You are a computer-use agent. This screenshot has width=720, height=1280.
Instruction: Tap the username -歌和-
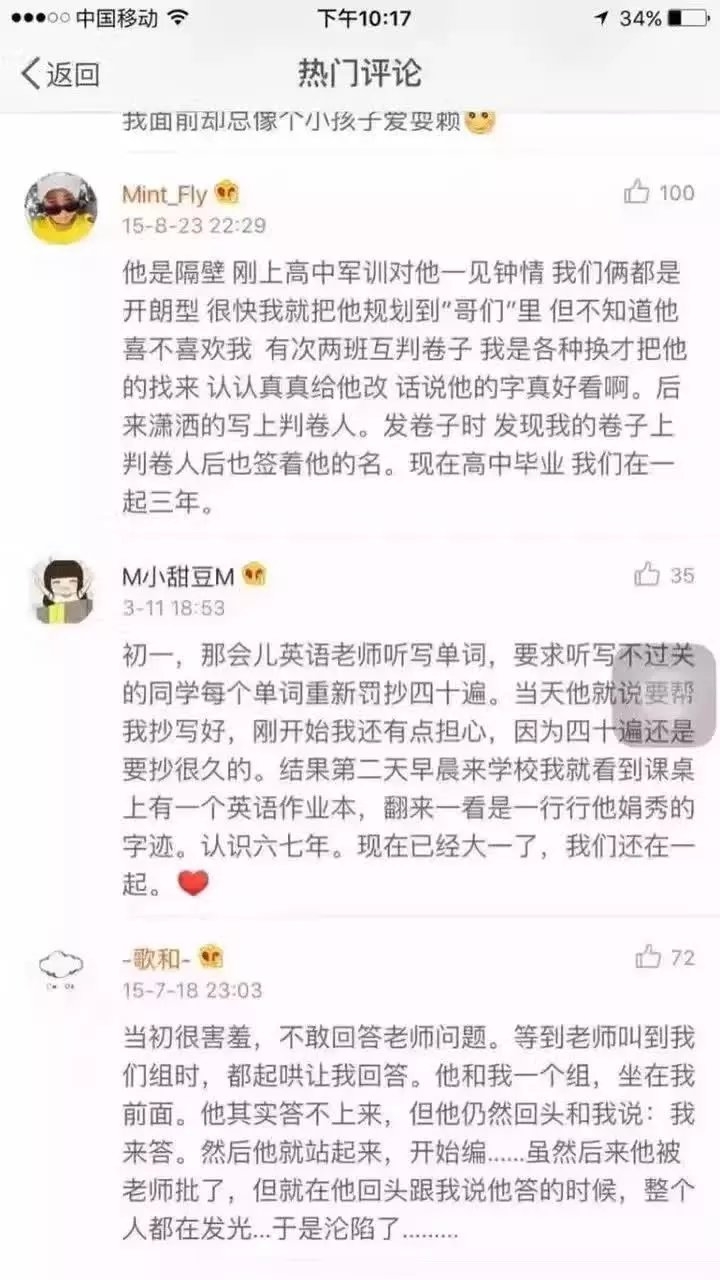tap(156, 958)
